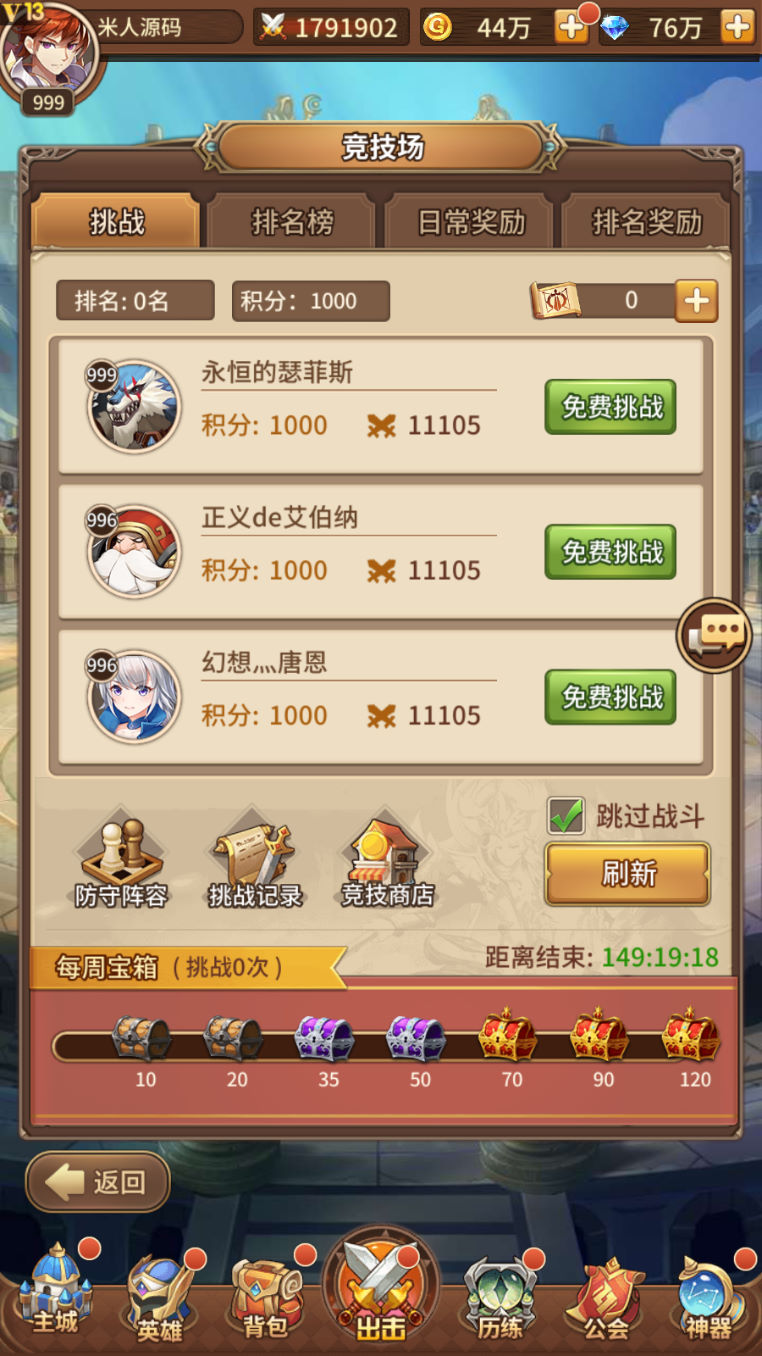Open the 日常奖励 tab
The width and height of the screenshot is (762, 1356).
(x=470, y=222)
